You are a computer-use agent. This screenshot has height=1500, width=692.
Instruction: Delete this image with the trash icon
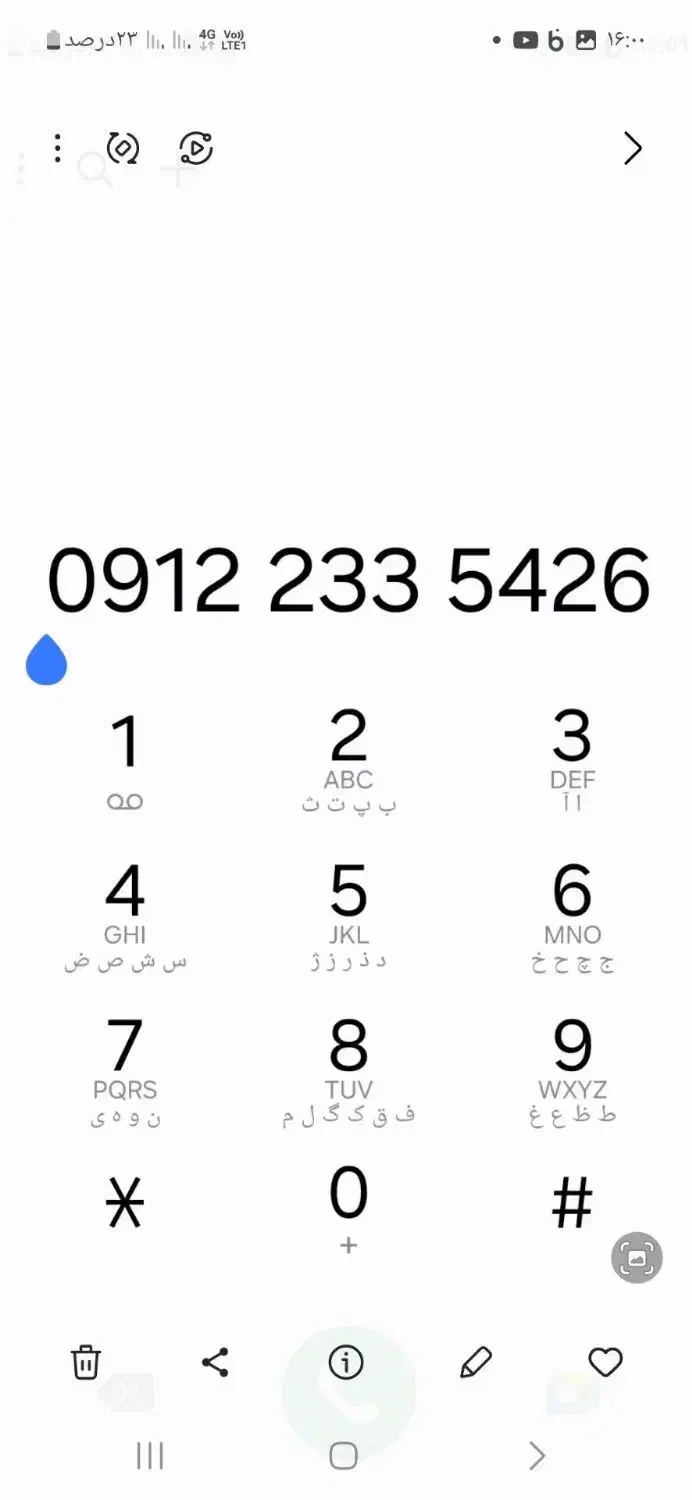86,1362
